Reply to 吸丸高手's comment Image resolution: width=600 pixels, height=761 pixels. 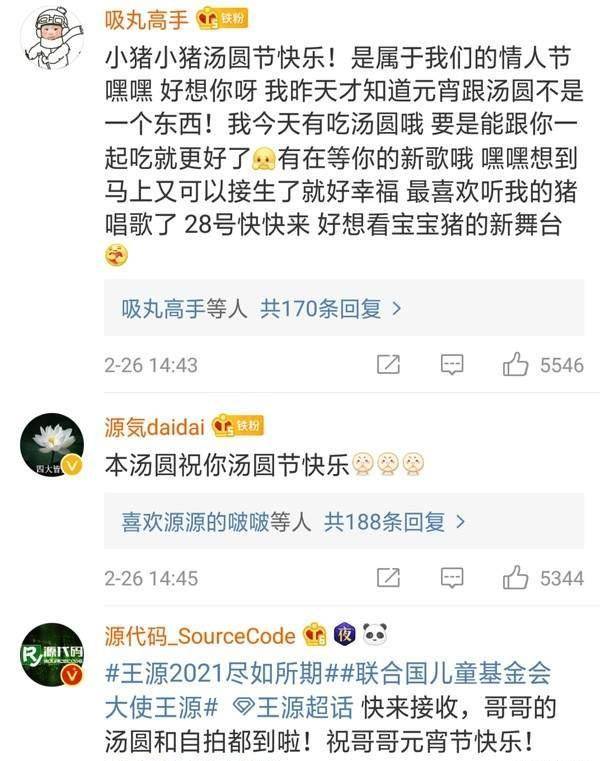pyautogui.click(x=452, y=364)
